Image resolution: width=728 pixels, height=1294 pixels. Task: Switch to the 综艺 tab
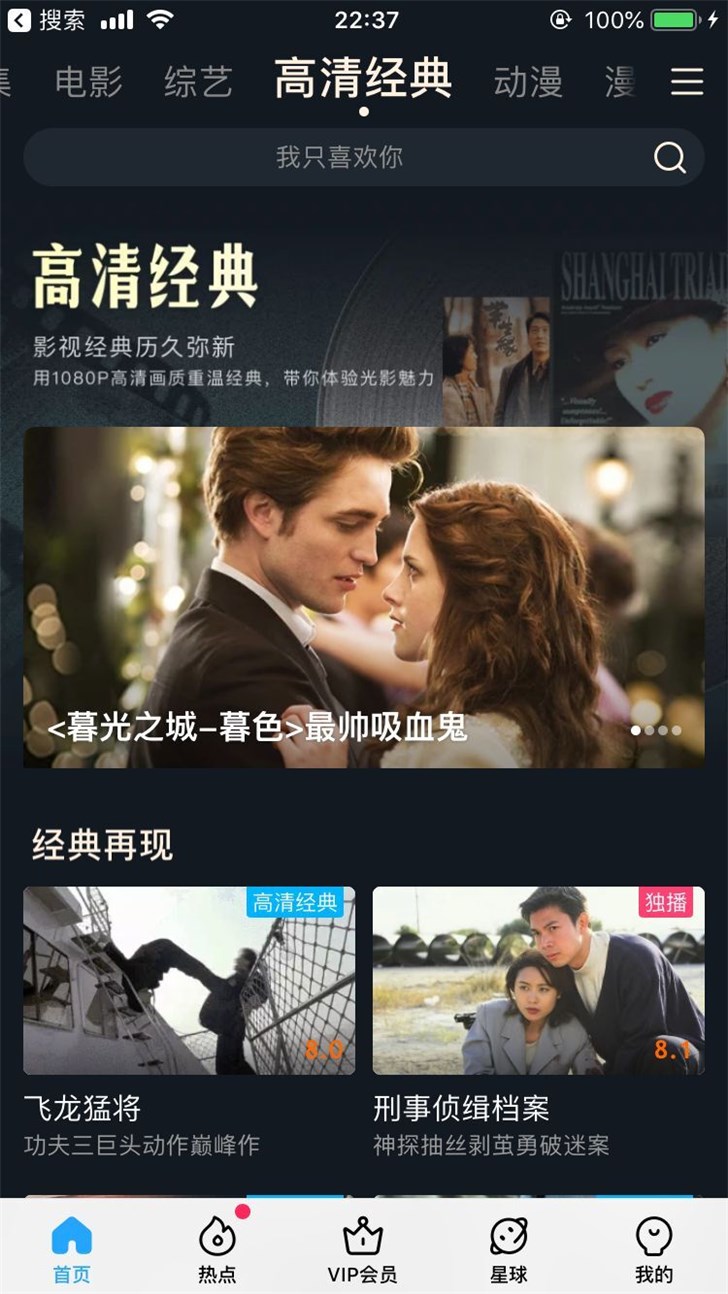[x=198, y=82]
